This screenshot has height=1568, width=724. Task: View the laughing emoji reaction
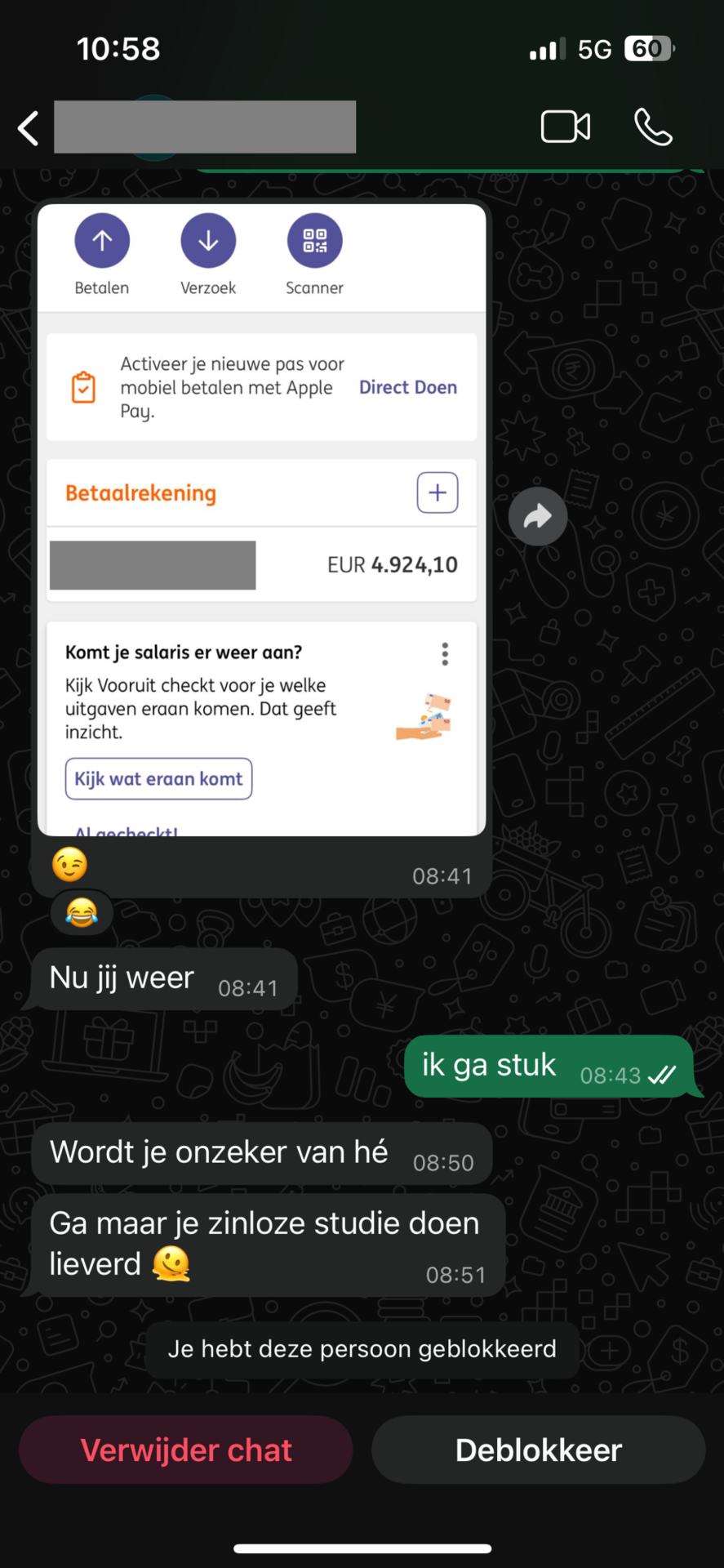(x=82, y=912)
